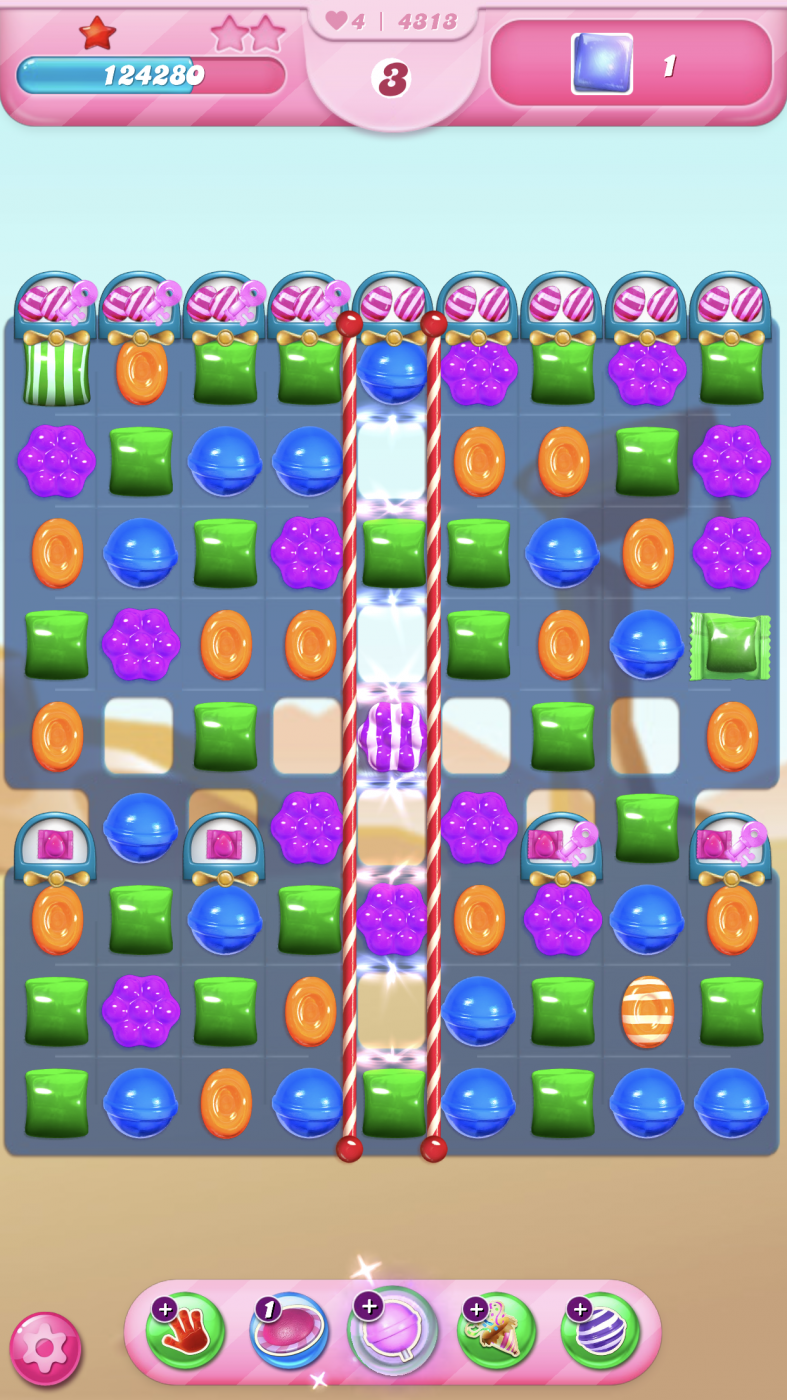Tap the green striped candy in the top-left corner

(x=57, y=372)
